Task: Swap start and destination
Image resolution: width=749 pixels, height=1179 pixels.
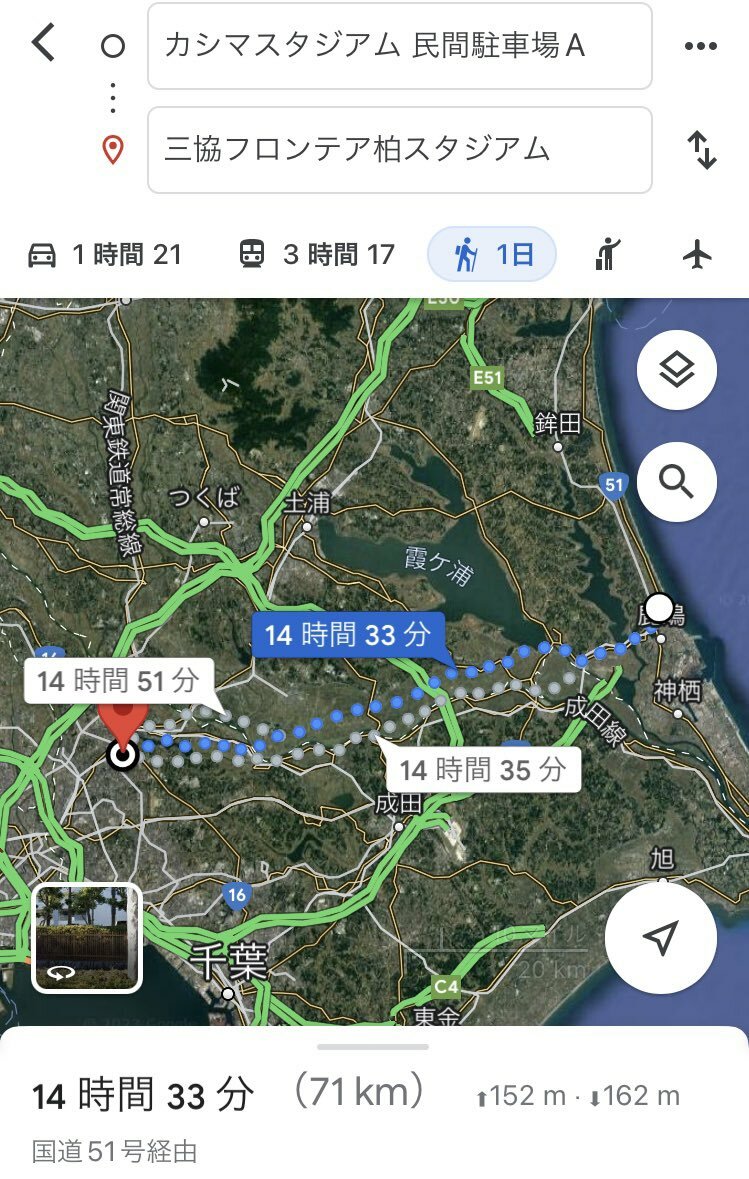Action: (703, 150)
